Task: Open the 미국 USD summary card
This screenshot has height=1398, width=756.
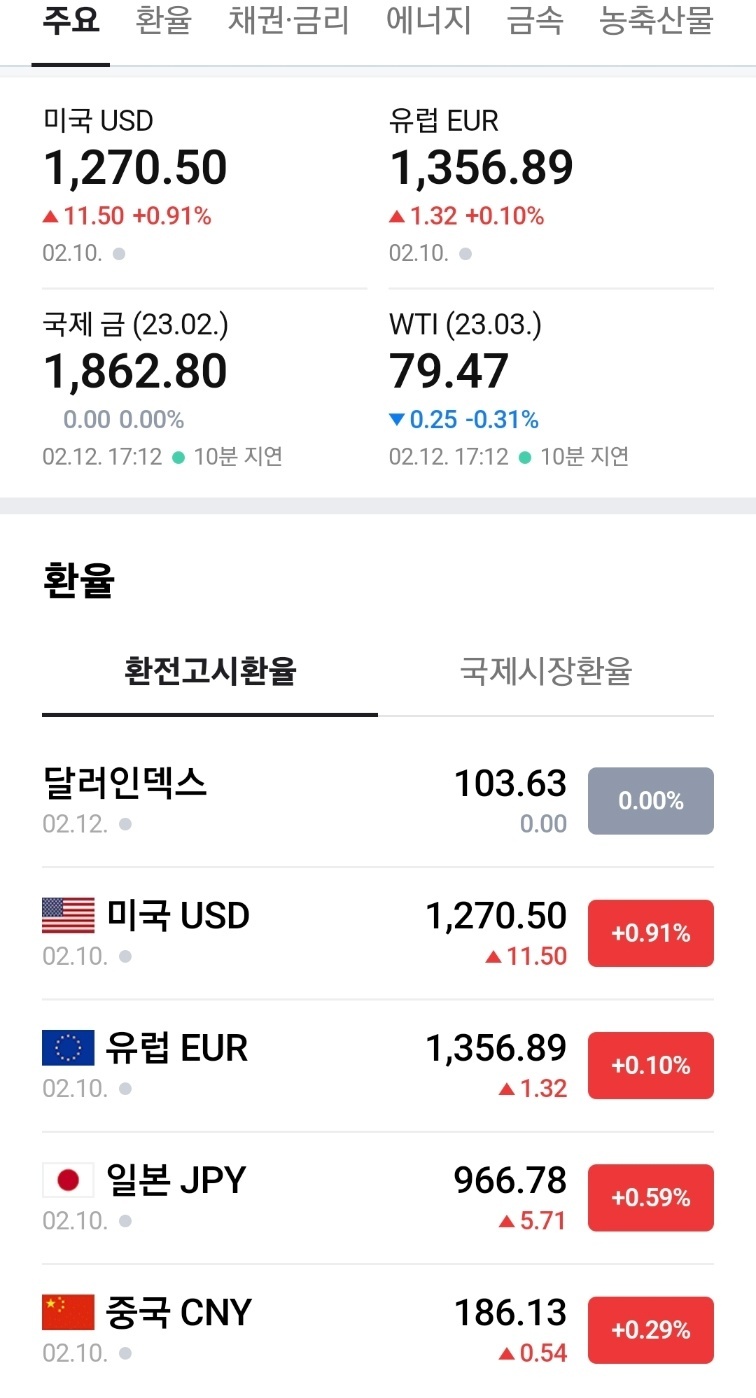Action: click(x=204, y=185)
